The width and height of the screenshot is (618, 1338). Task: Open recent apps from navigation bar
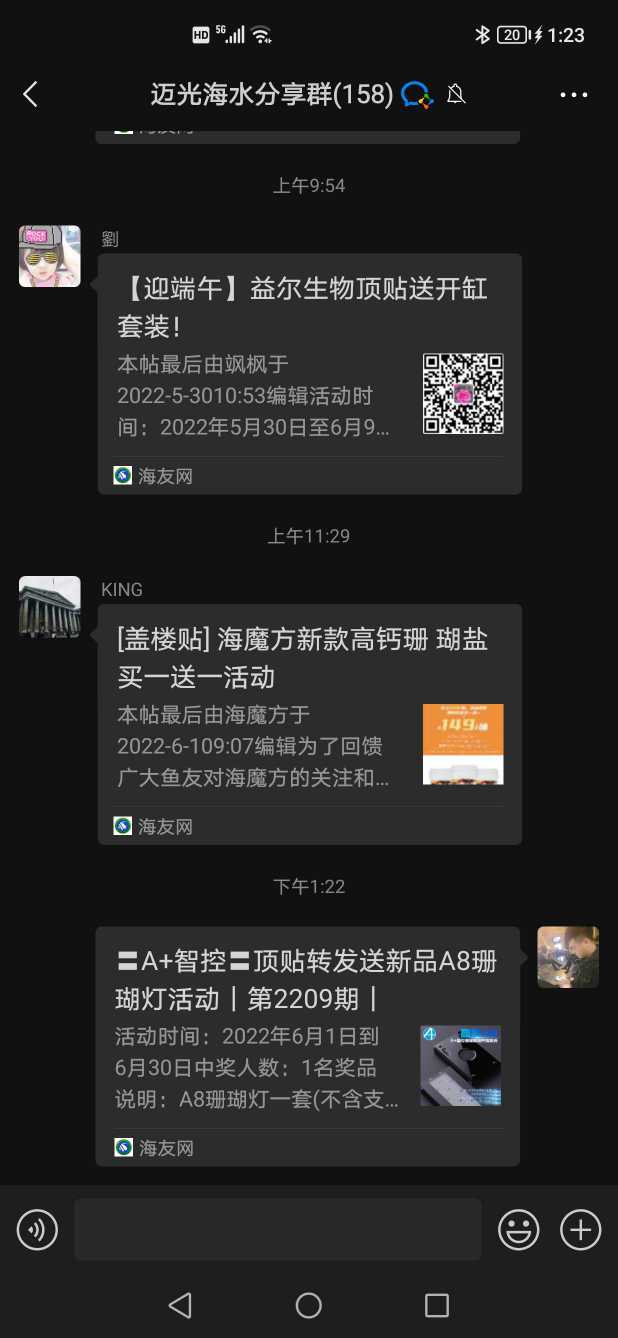point(437,1305)
